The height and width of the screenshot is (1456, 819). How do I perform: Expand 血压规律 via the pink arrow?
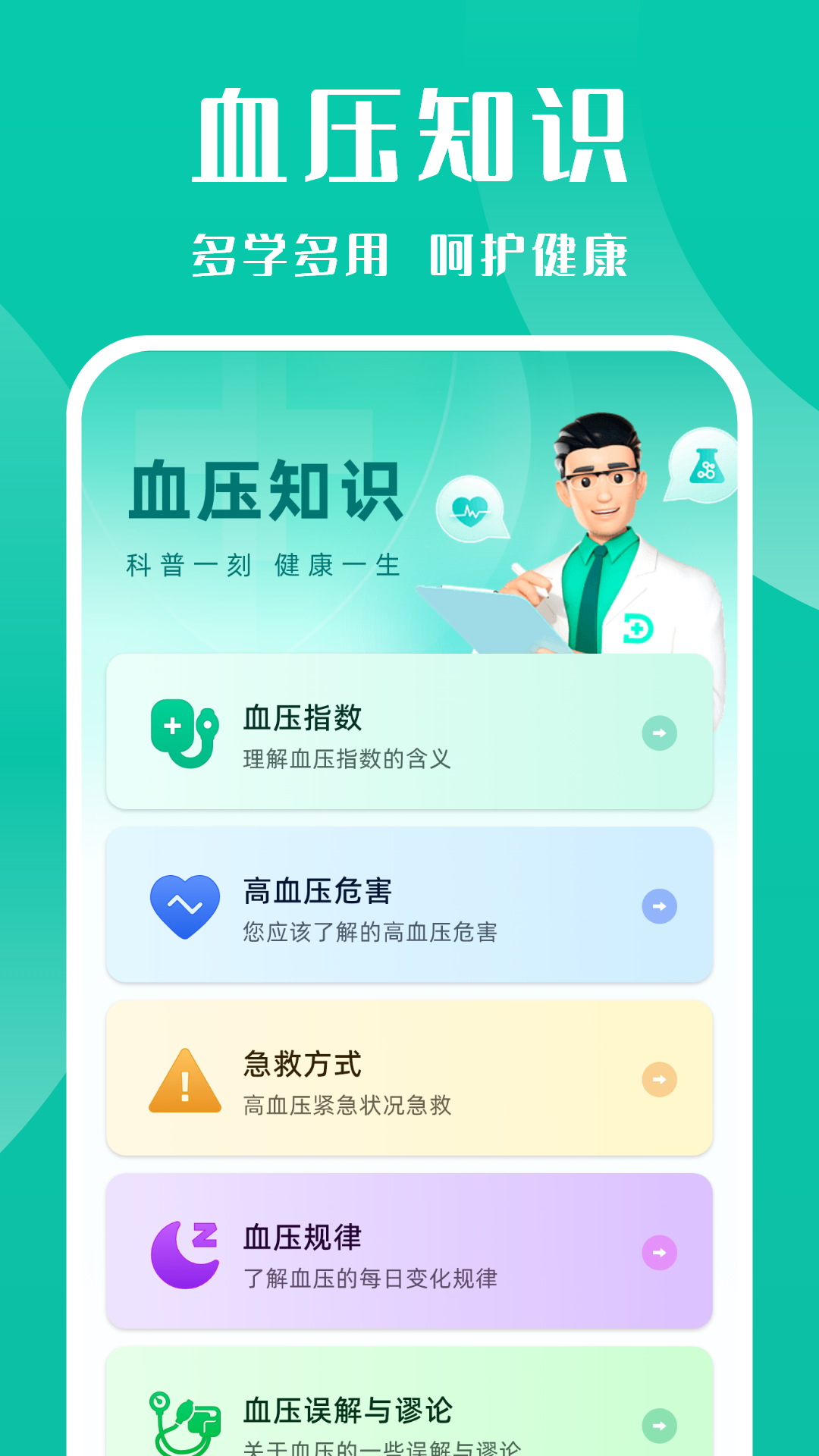[657, 1253]
